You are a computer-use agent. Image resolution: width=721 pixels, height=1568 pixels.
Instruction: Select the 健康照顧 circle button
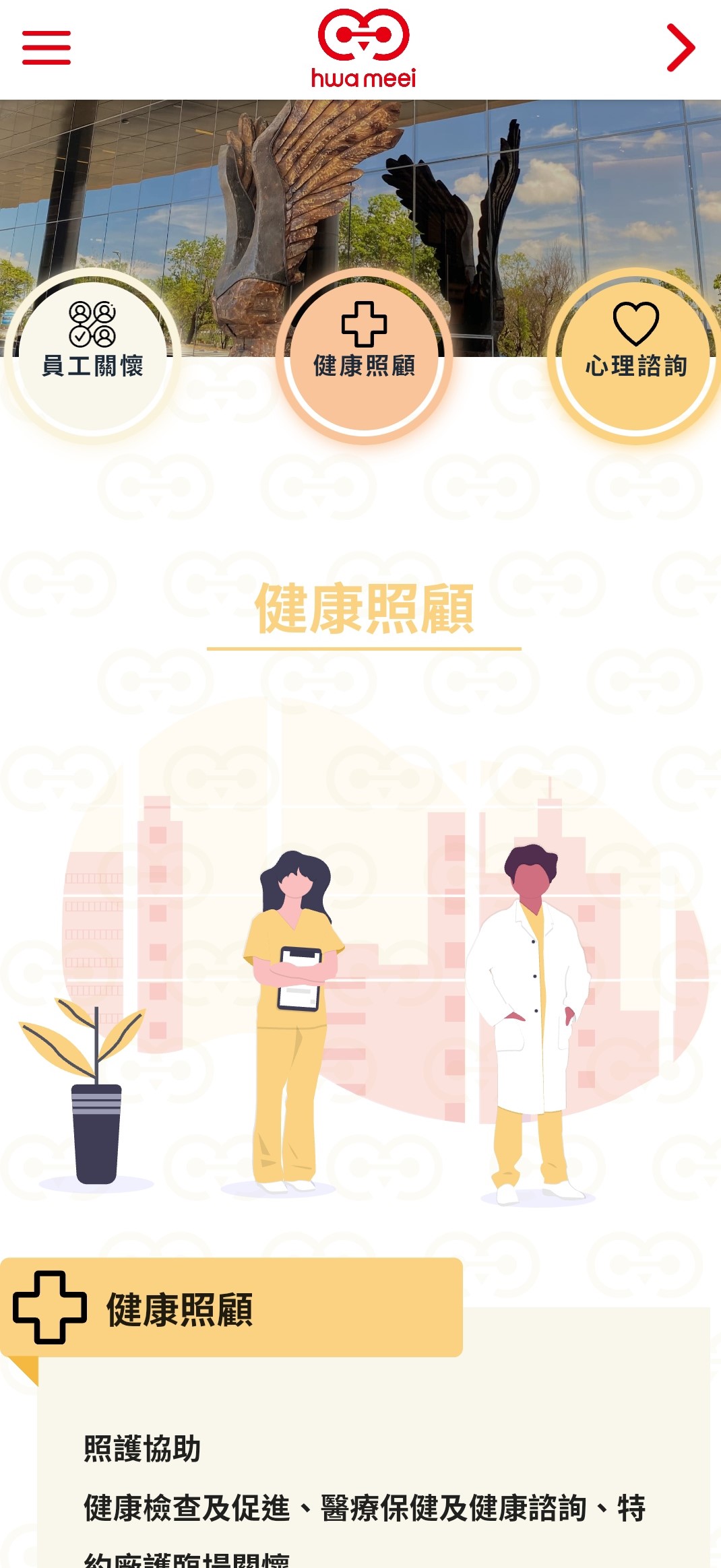tap(364, 354)
